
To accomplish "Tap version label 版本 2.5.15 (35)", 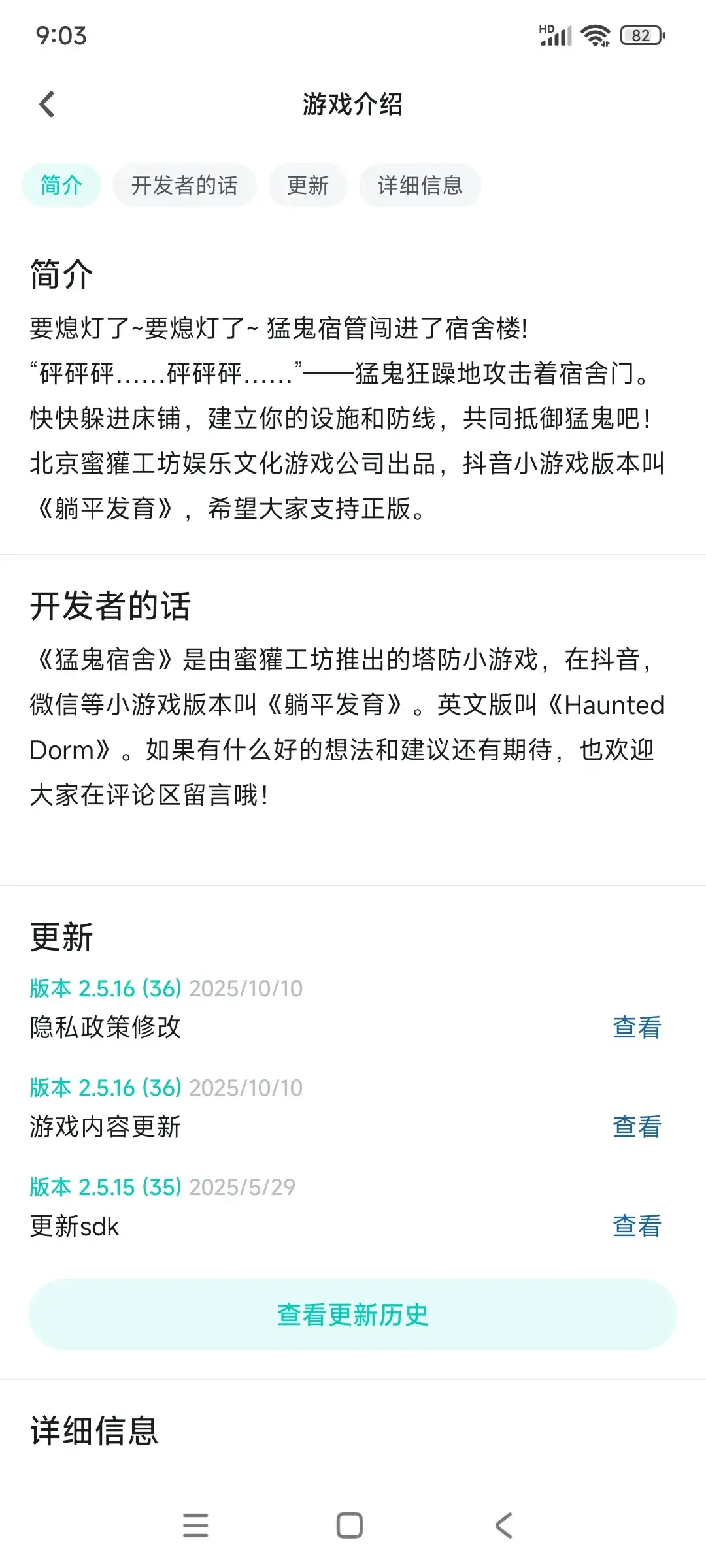I will (x=103, y=1187).
